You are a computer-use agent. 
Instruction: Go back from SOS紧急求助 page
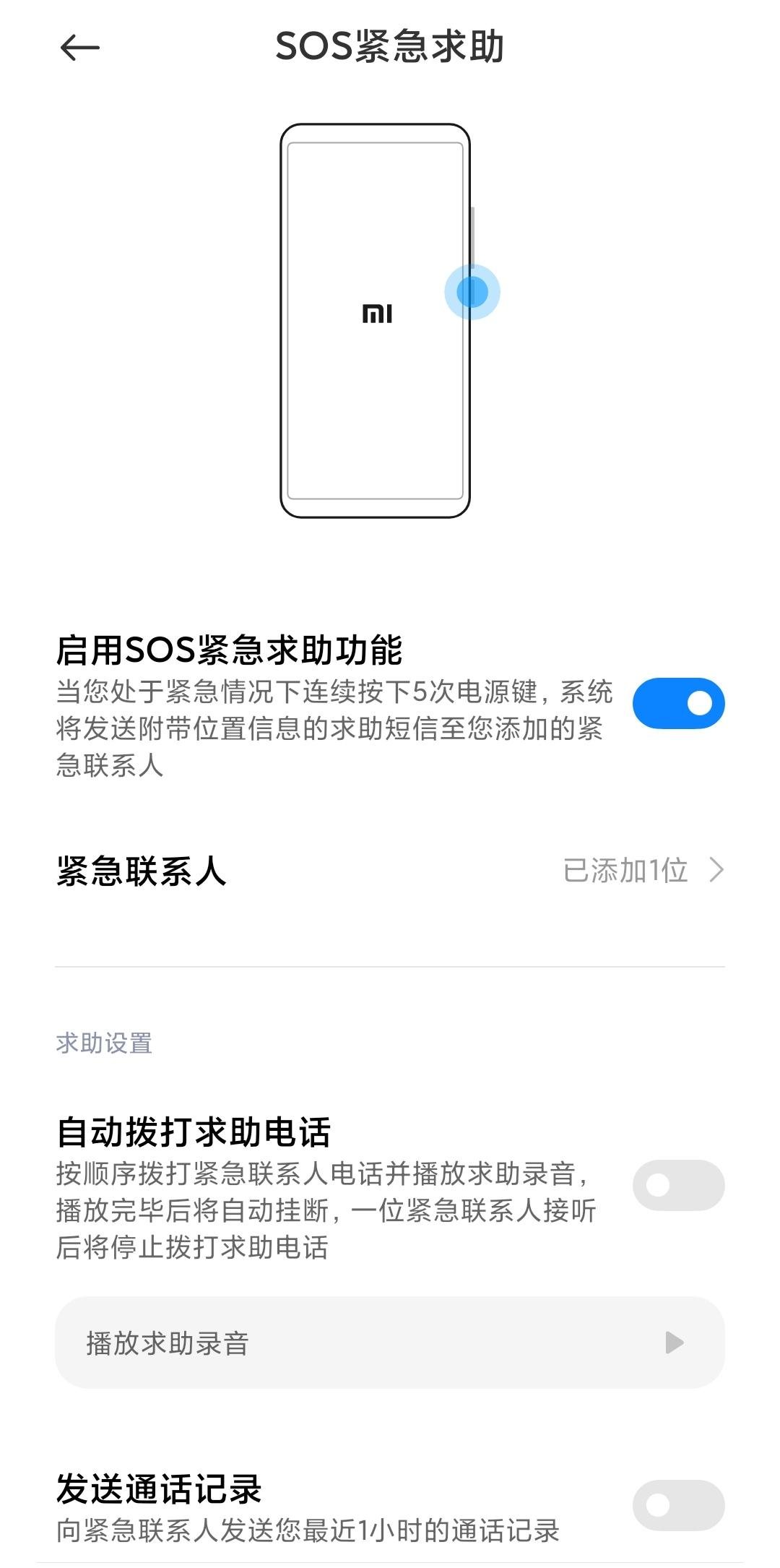[79, 48]
